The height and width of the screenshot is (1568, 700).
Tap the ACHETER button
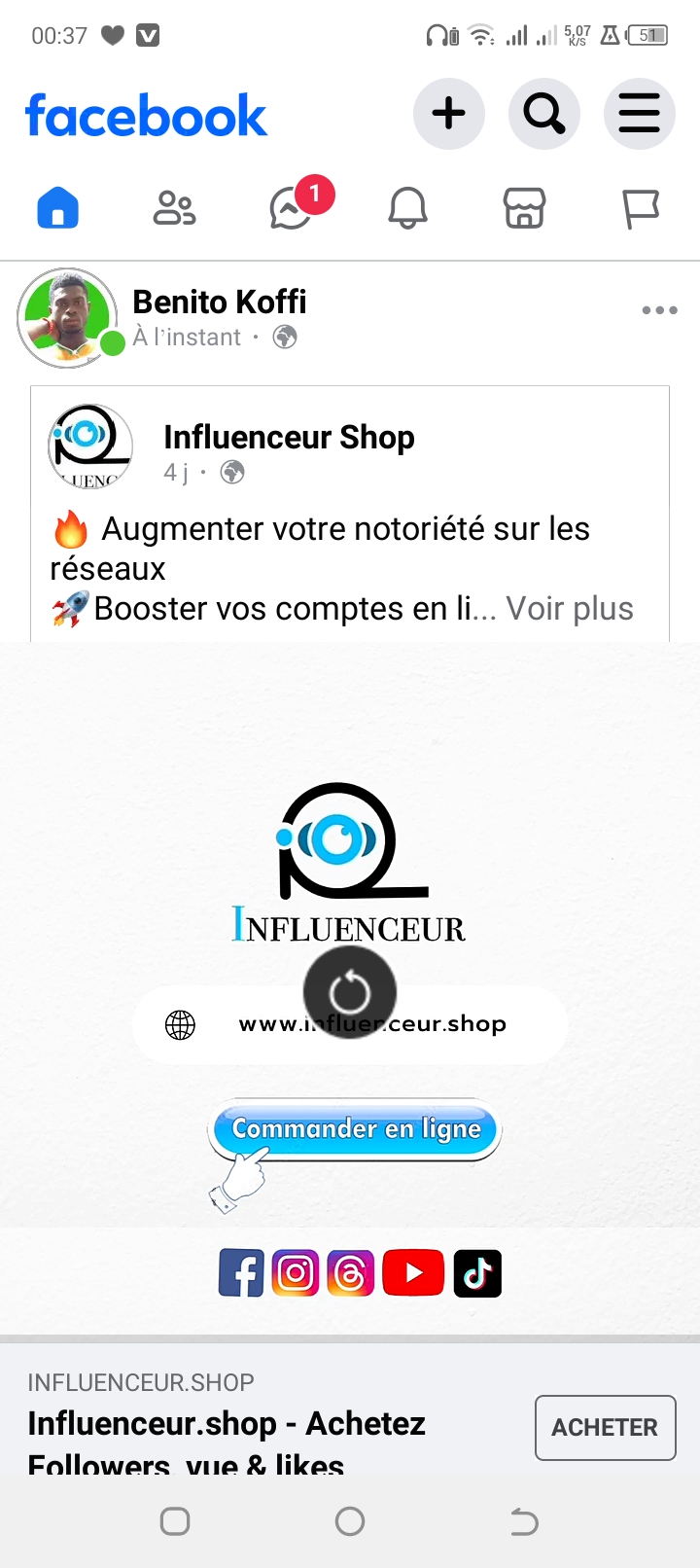(605, 1427)
